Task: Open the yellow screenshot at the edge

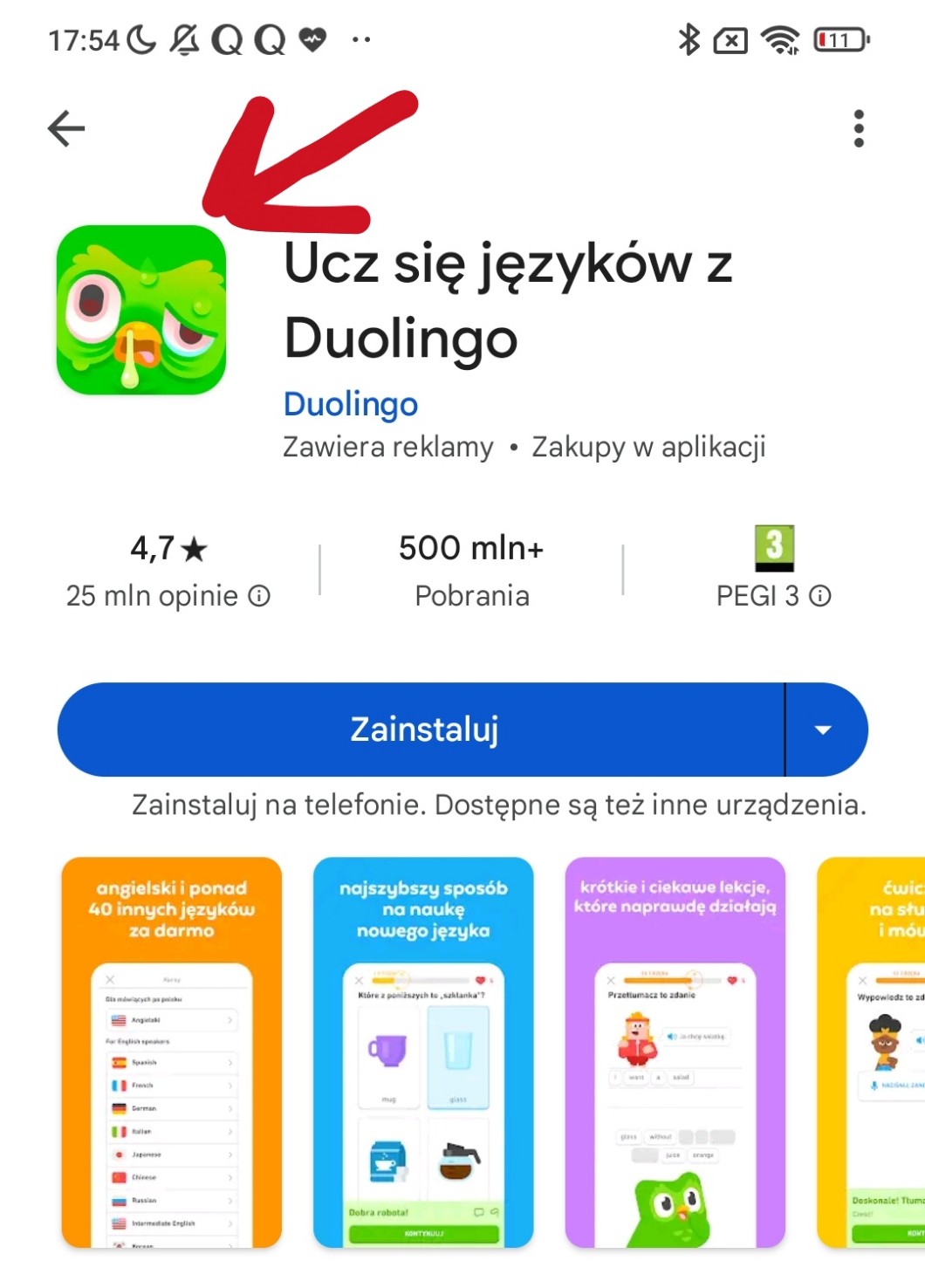Action: (873, 1052)
